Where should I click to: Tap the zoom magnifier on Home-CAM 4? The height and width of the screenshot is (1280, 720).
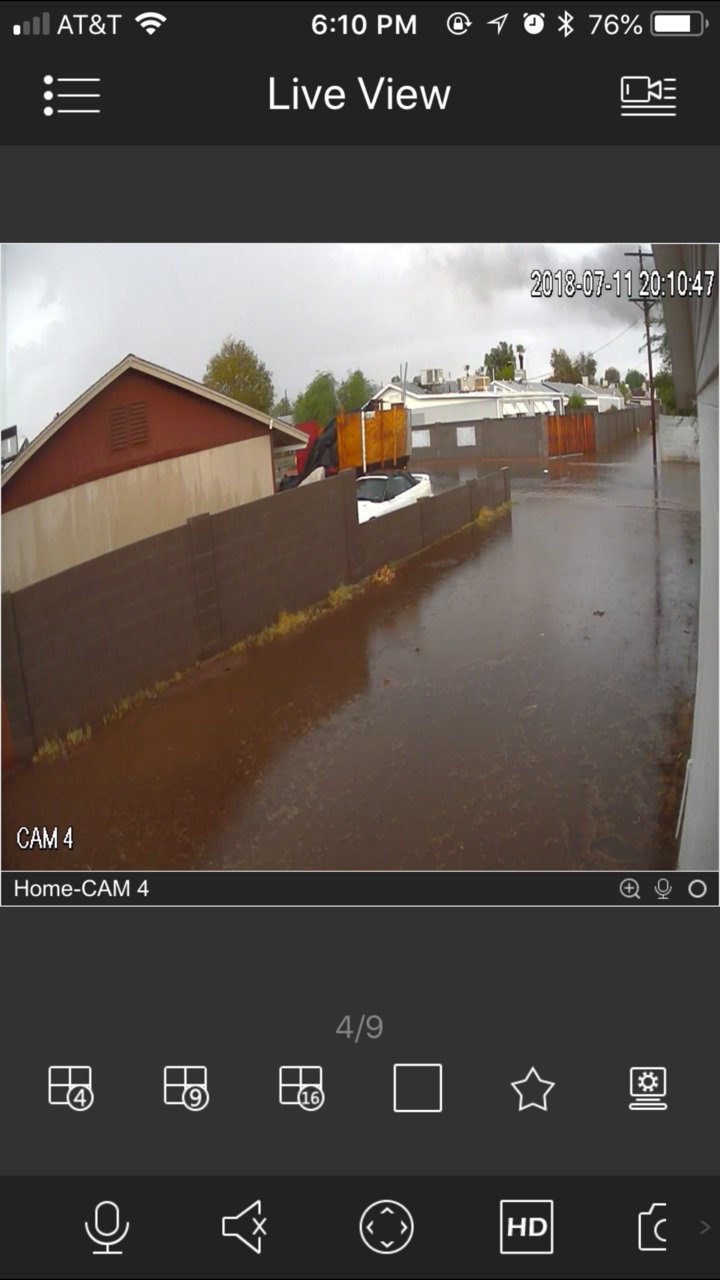[630, 889]
